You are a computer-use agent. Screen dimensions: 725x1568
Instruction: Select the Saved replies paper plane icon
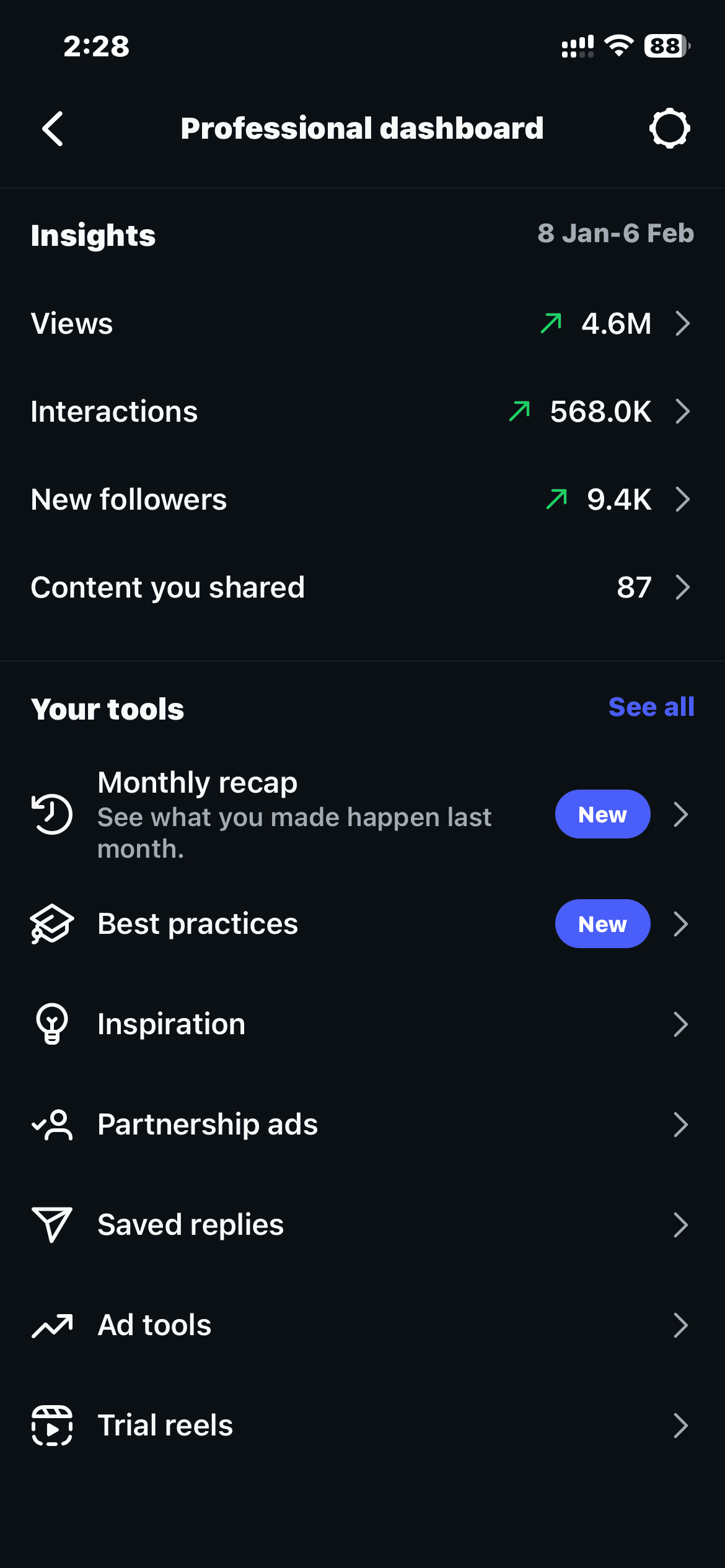point(52,1224)
